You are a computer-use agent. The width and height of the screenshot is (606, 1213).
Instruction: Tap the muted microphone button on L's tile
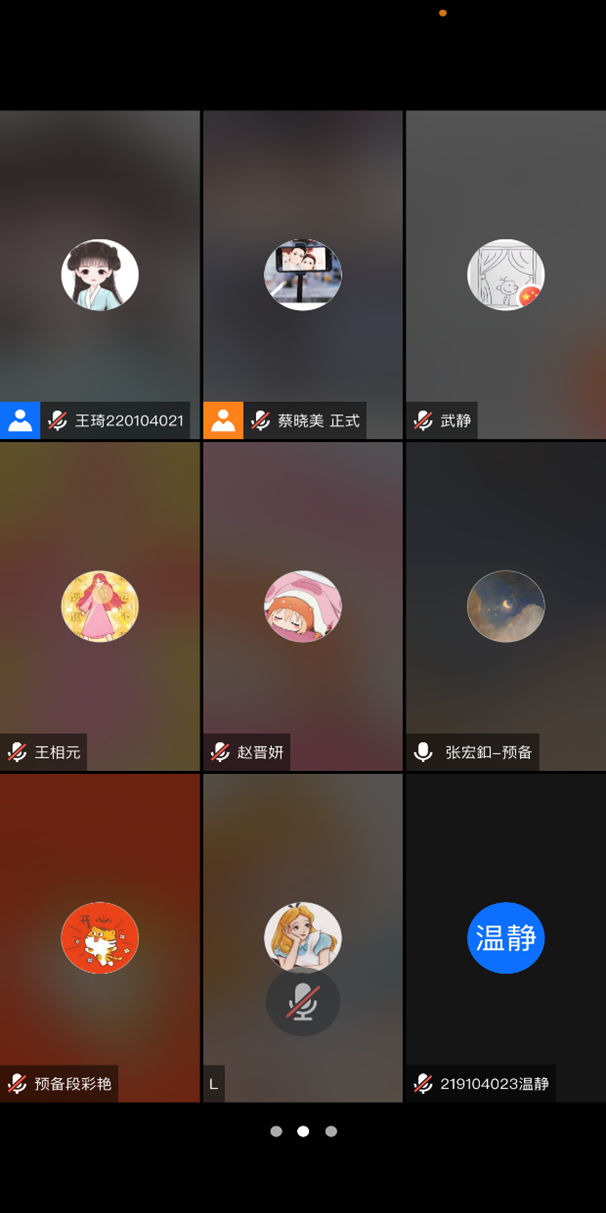(x=303, y=1002)
